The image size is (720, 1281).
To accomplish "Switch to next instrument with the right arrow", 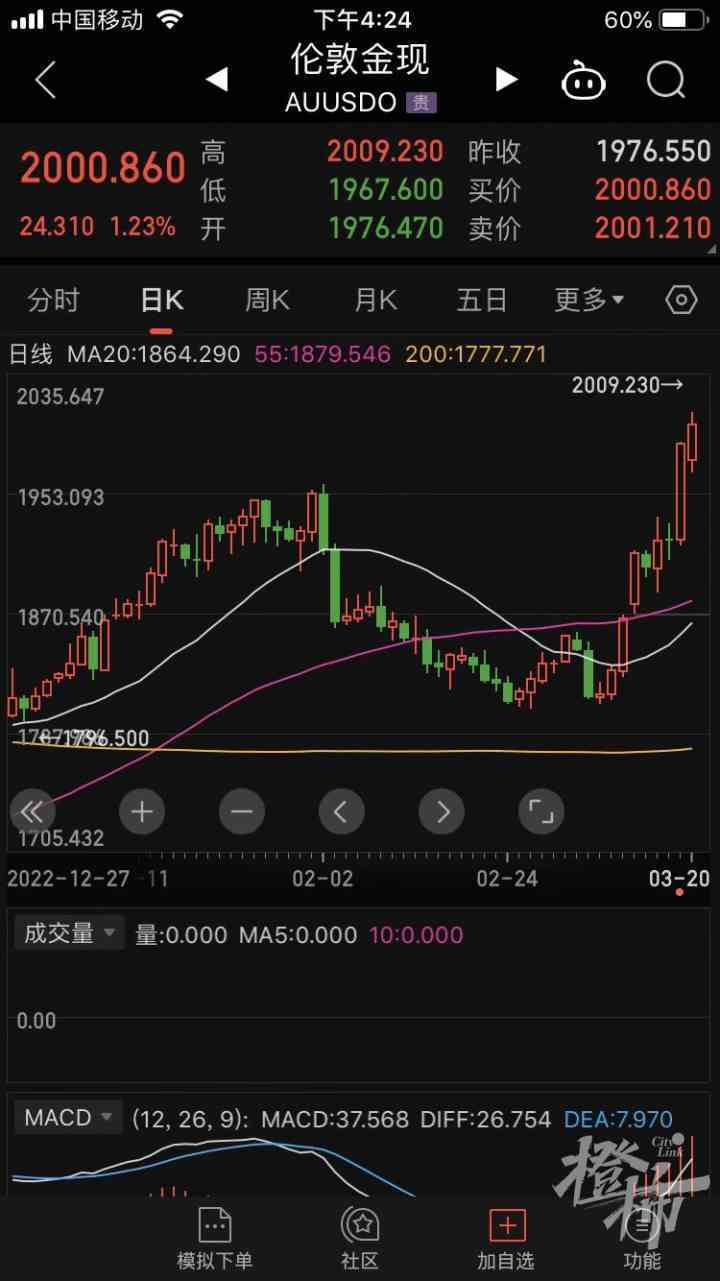I will point(506,80).
